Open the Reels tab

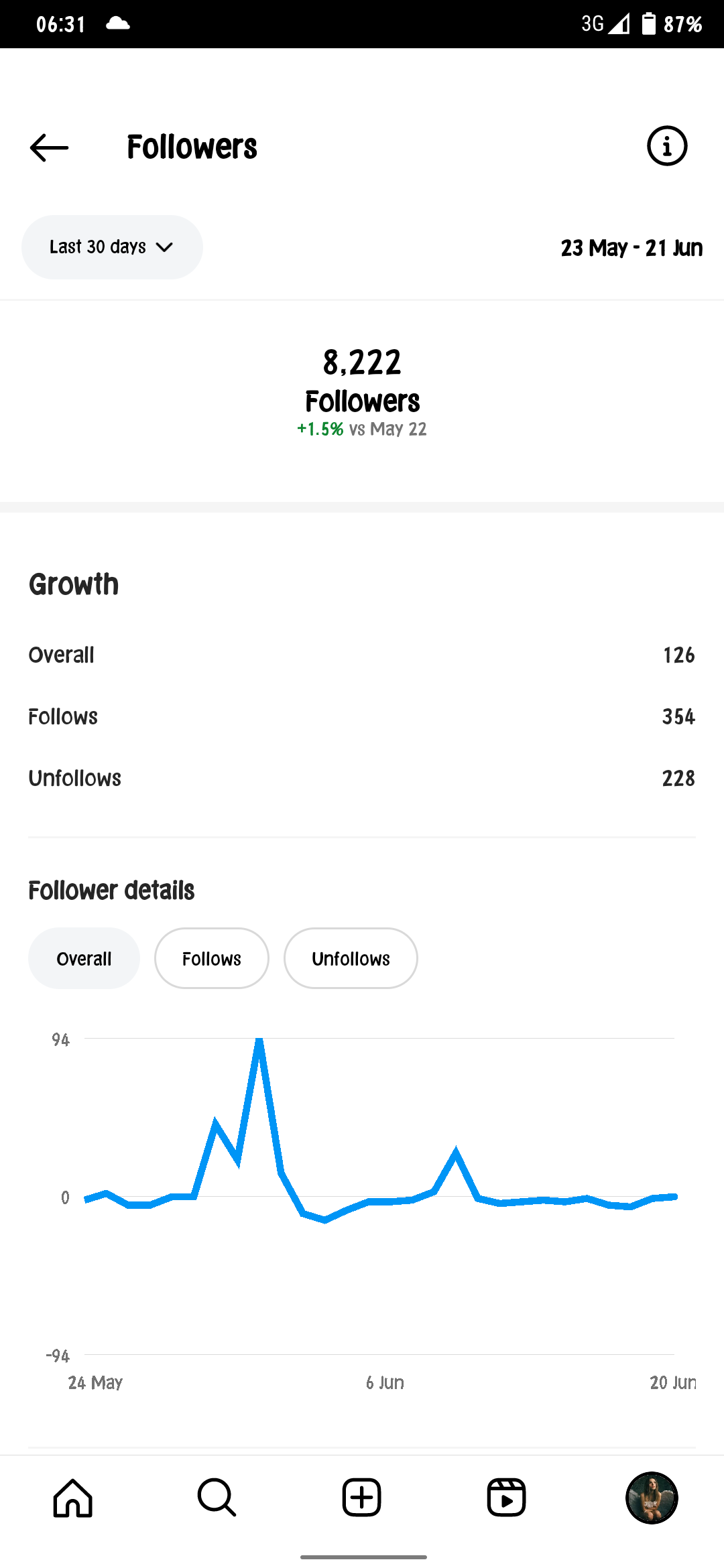tap(506, 1498)
